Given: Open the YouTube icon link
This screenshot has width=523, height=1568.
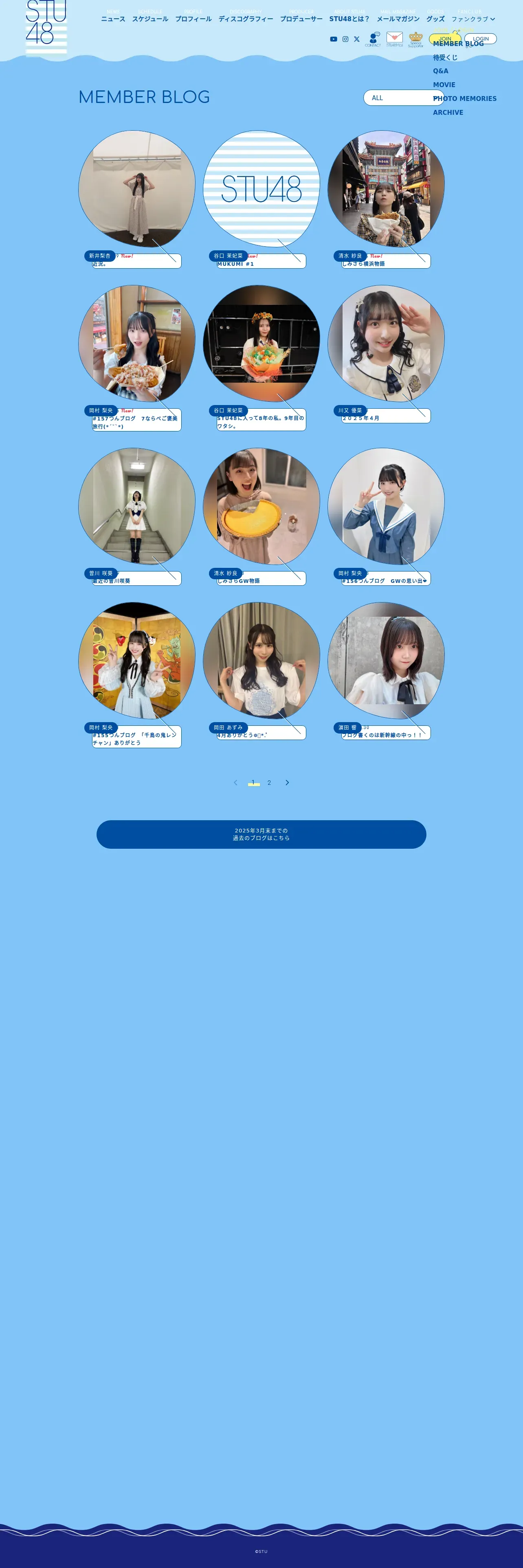Looking at the screenshot, I should coord(334,39).
